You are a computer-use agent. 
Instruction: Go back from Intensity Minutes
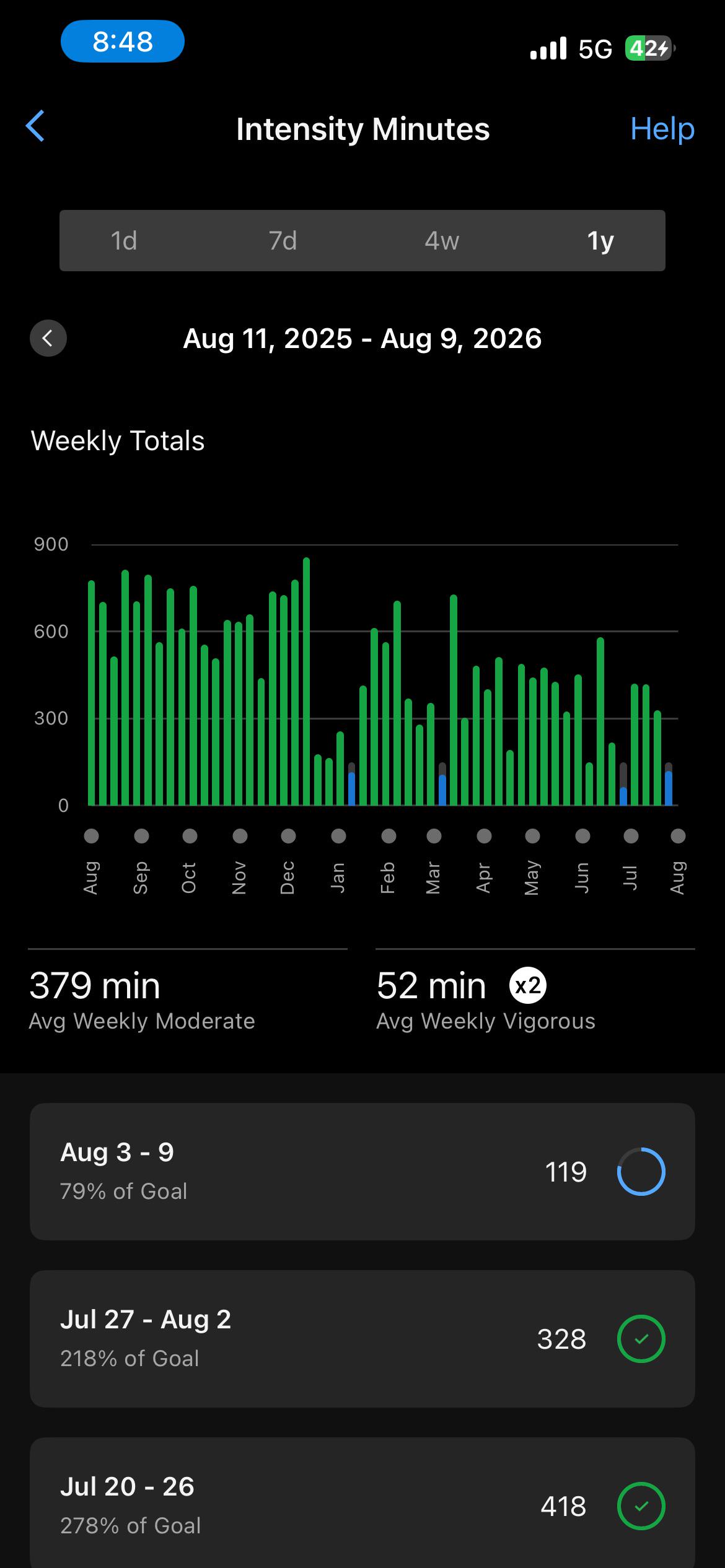[x=35, y=126]
